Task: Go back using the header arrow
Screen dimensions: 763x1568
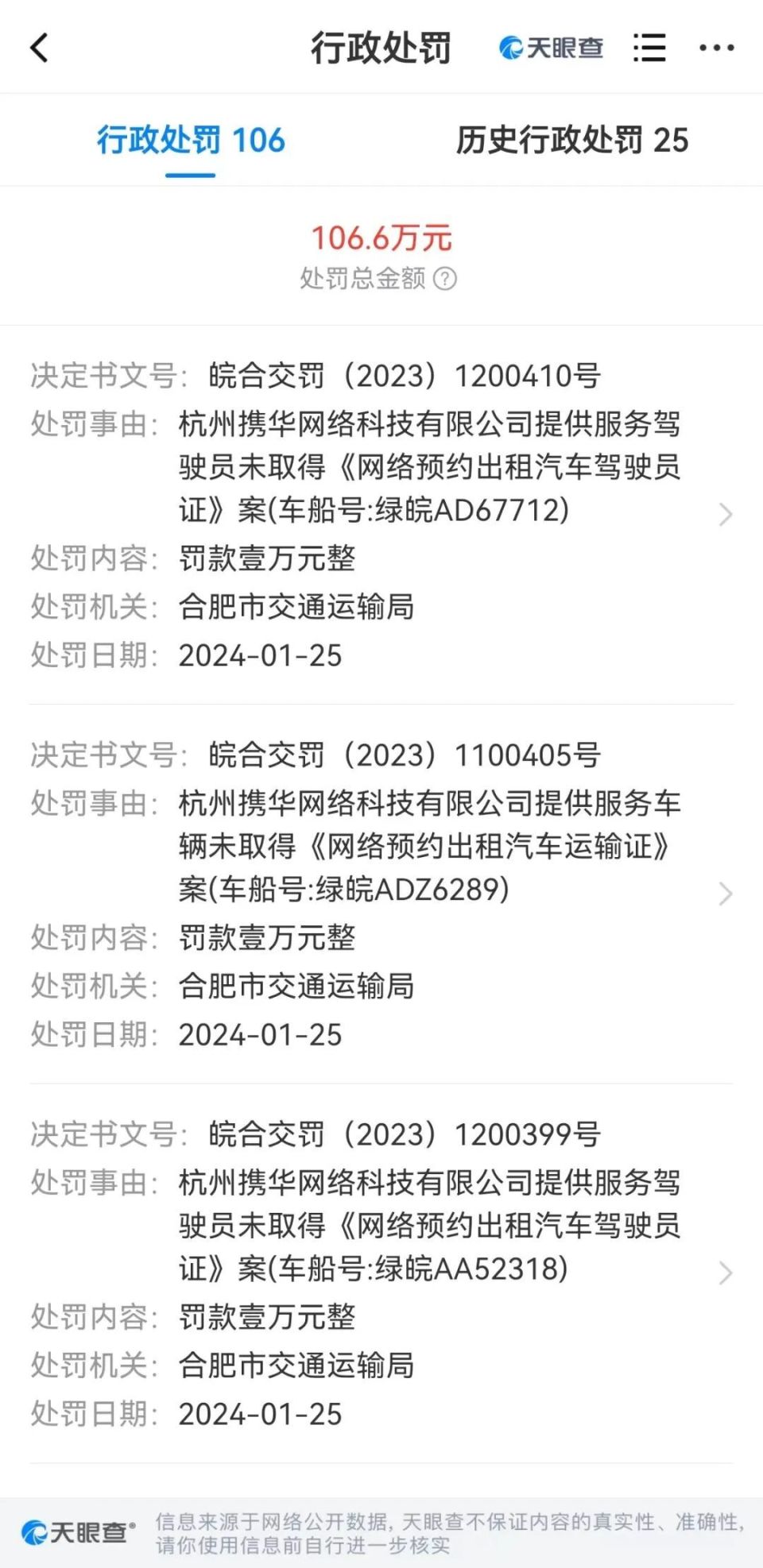Action: (x=39, y=48)
